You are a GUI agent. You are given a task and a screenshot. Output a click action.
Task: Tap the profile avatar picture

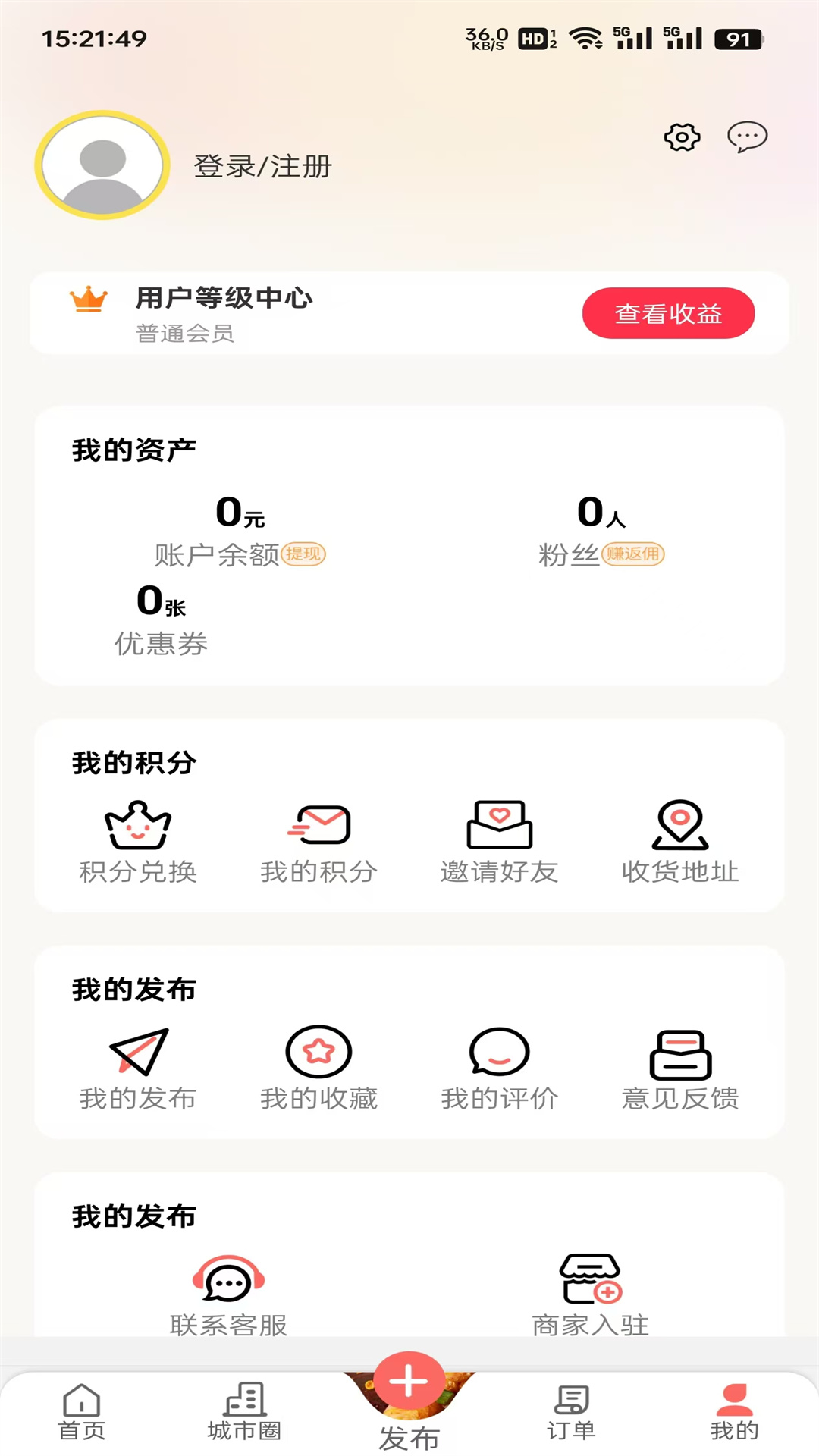(102, 165)
